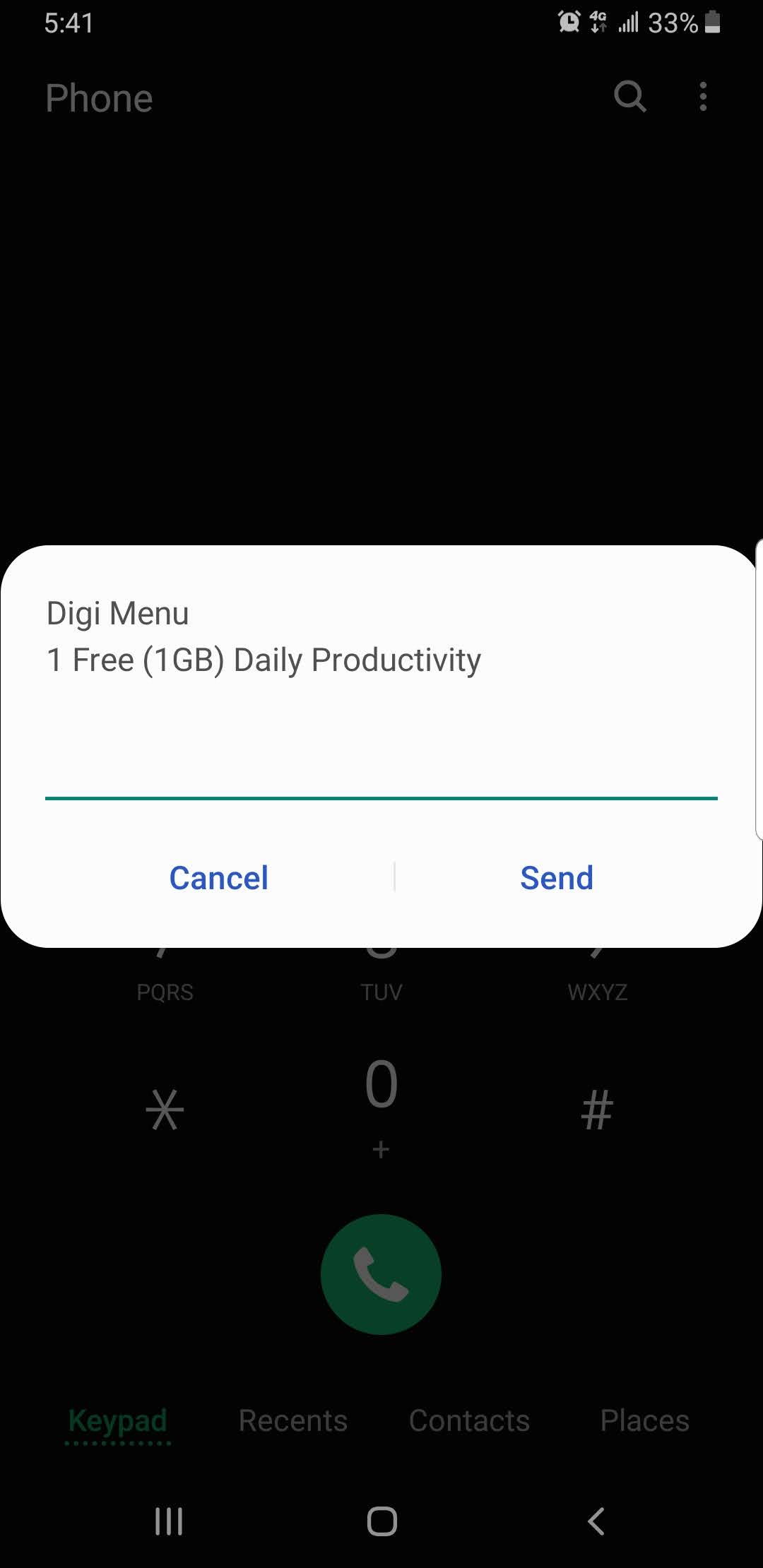Screen dimensions: 763x1568
Task: Switch to the Recents tab
Action: 293,1420
